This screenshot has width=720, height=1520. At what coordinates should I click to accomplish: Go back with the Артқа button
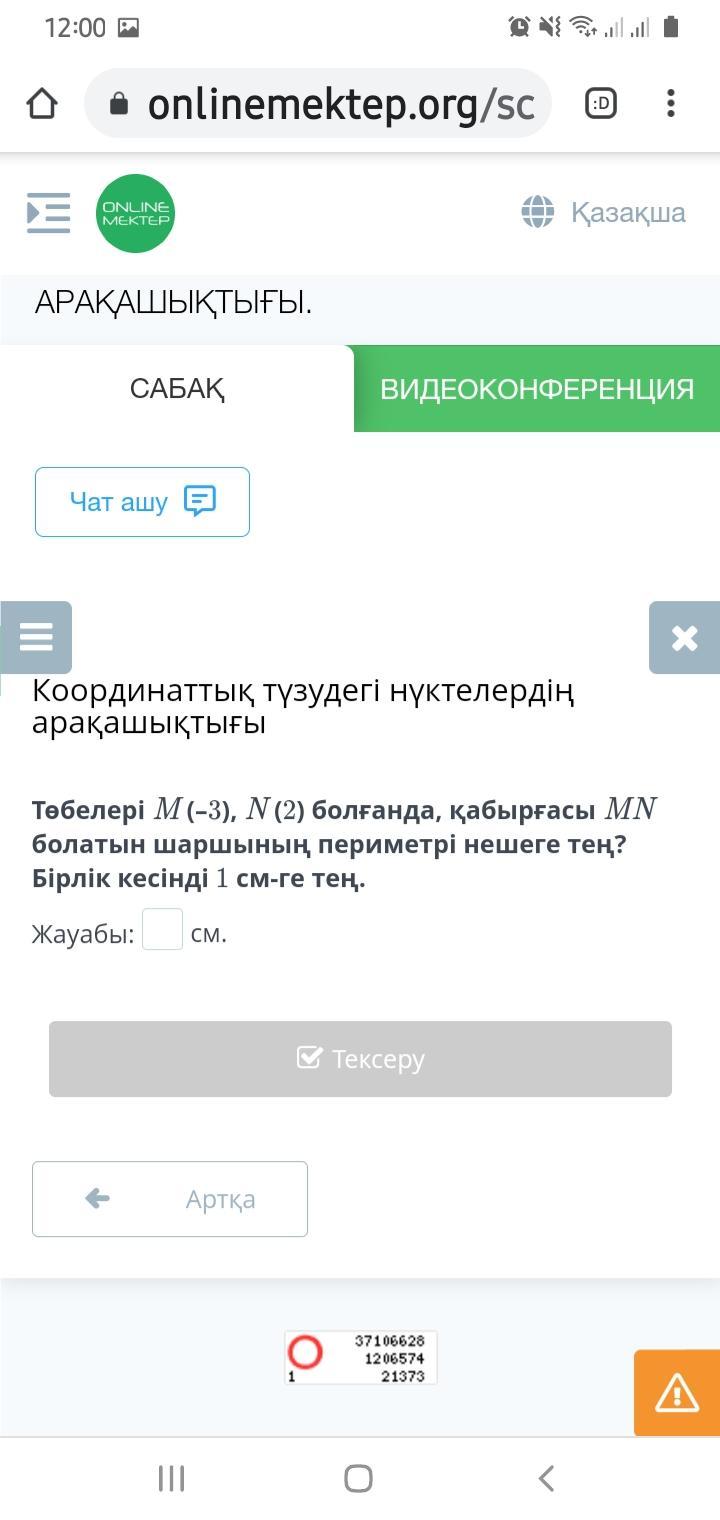pos(170,1199)
